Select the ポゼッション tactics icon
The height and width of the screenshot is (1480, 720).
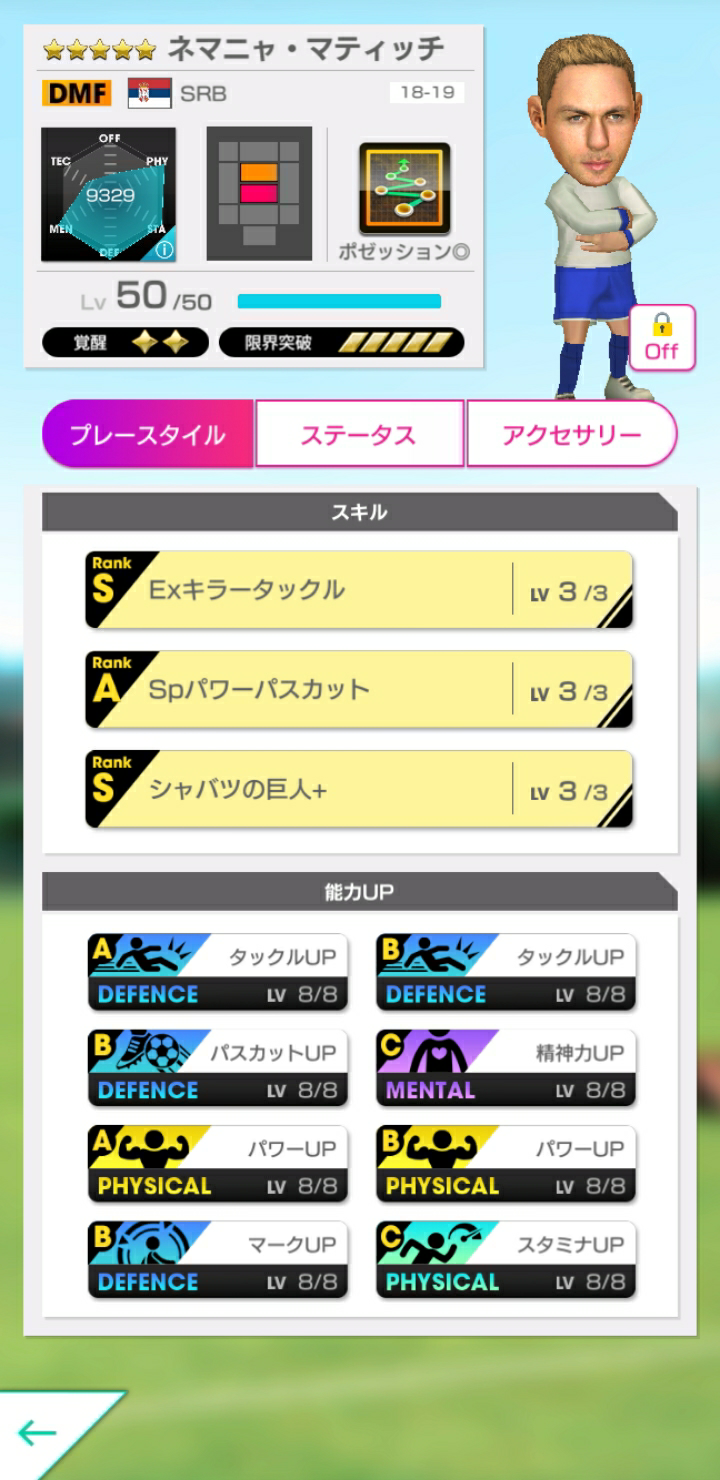[403, 185]
